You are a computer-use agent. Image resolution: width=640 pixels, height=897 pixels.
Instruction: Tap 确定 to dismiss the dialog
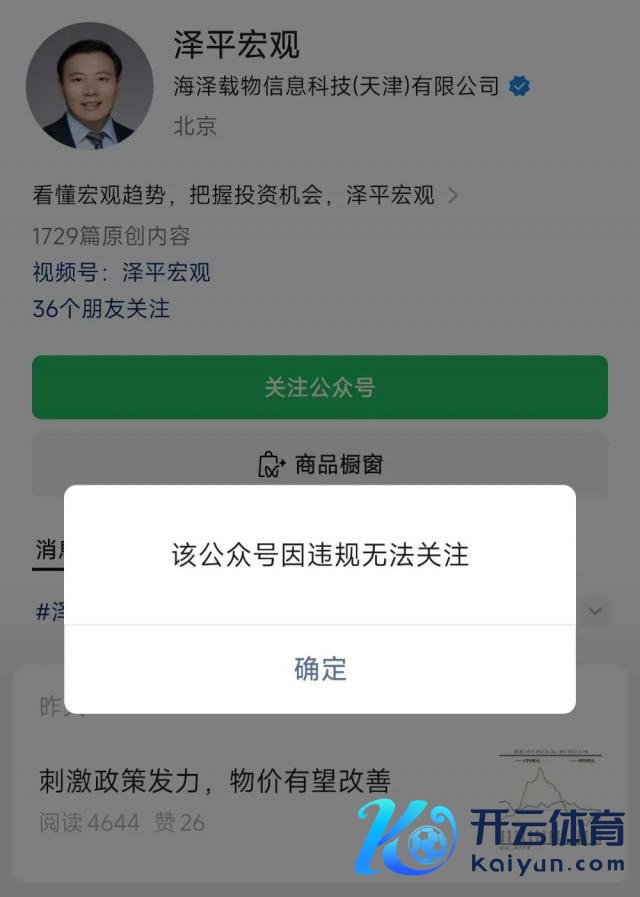(320, 668)
